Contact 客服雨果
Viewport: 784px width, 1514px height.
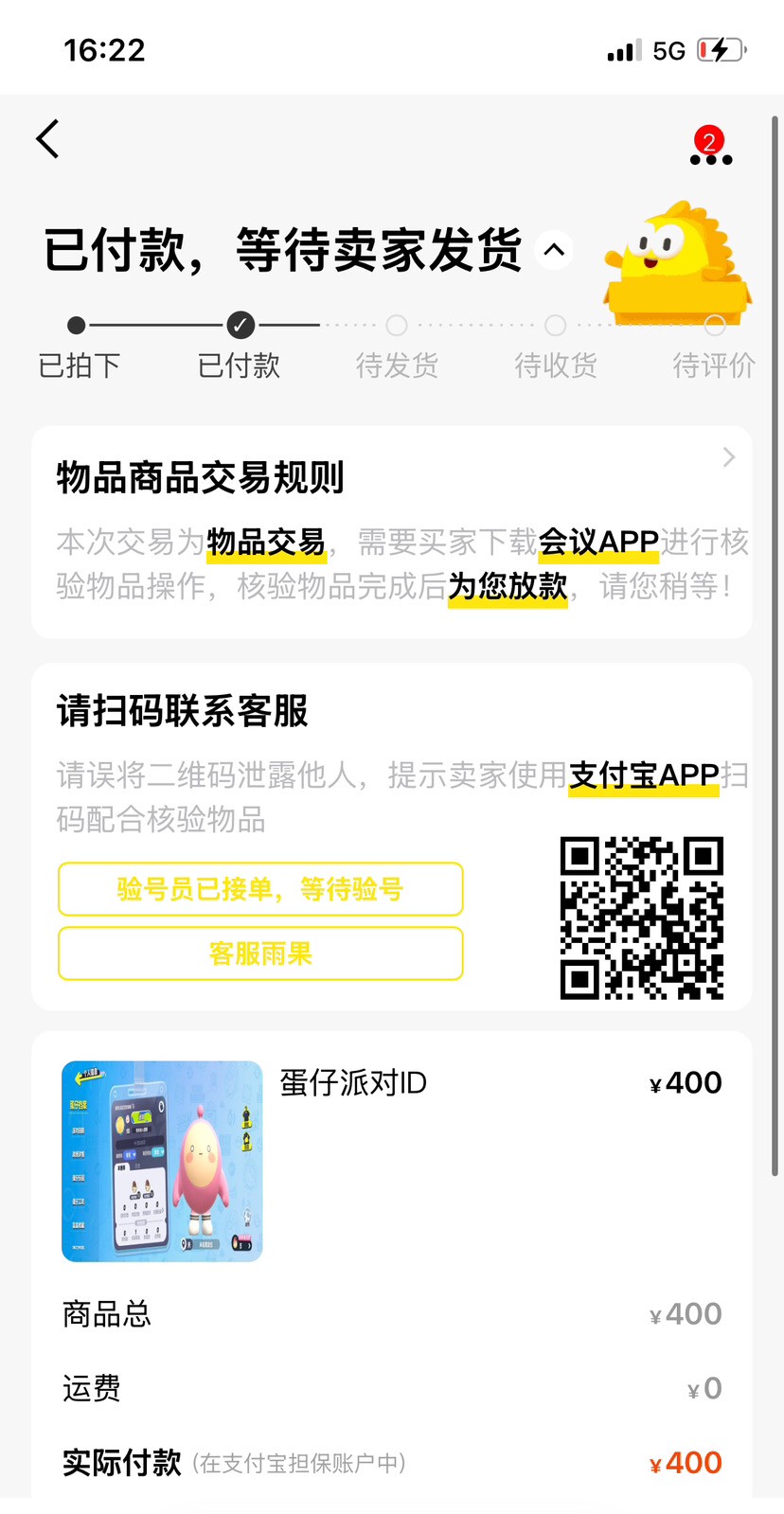tap(260, 953)
